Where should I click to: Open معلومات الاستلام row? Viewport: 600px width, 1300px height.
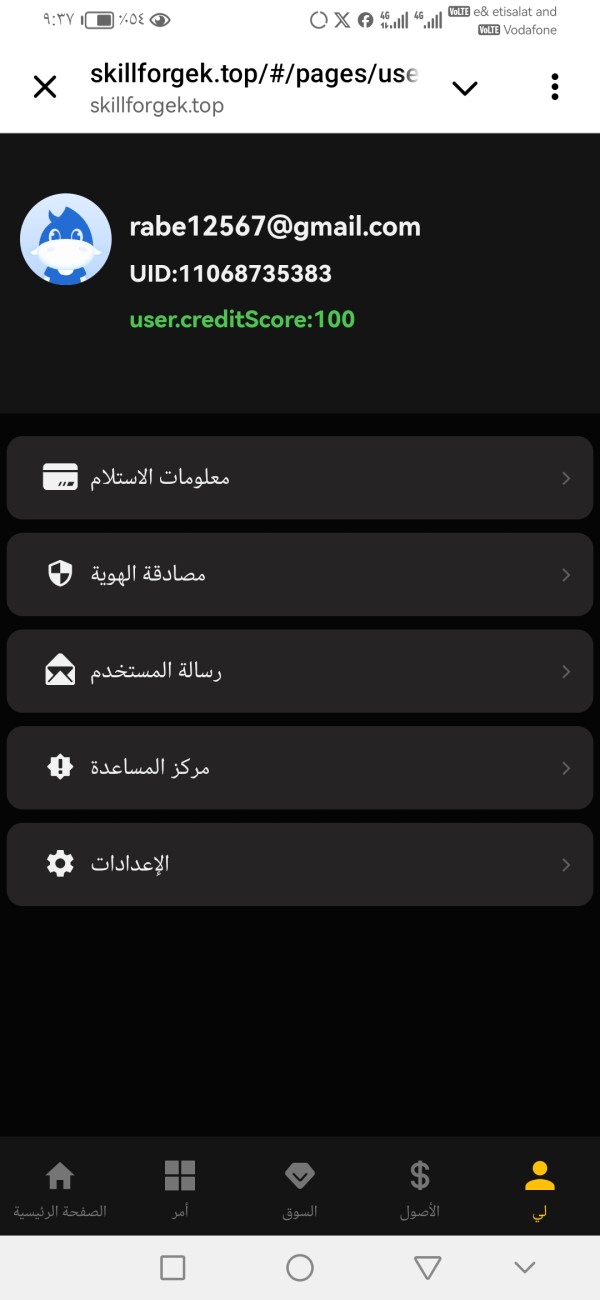click(x=300, y=478)
